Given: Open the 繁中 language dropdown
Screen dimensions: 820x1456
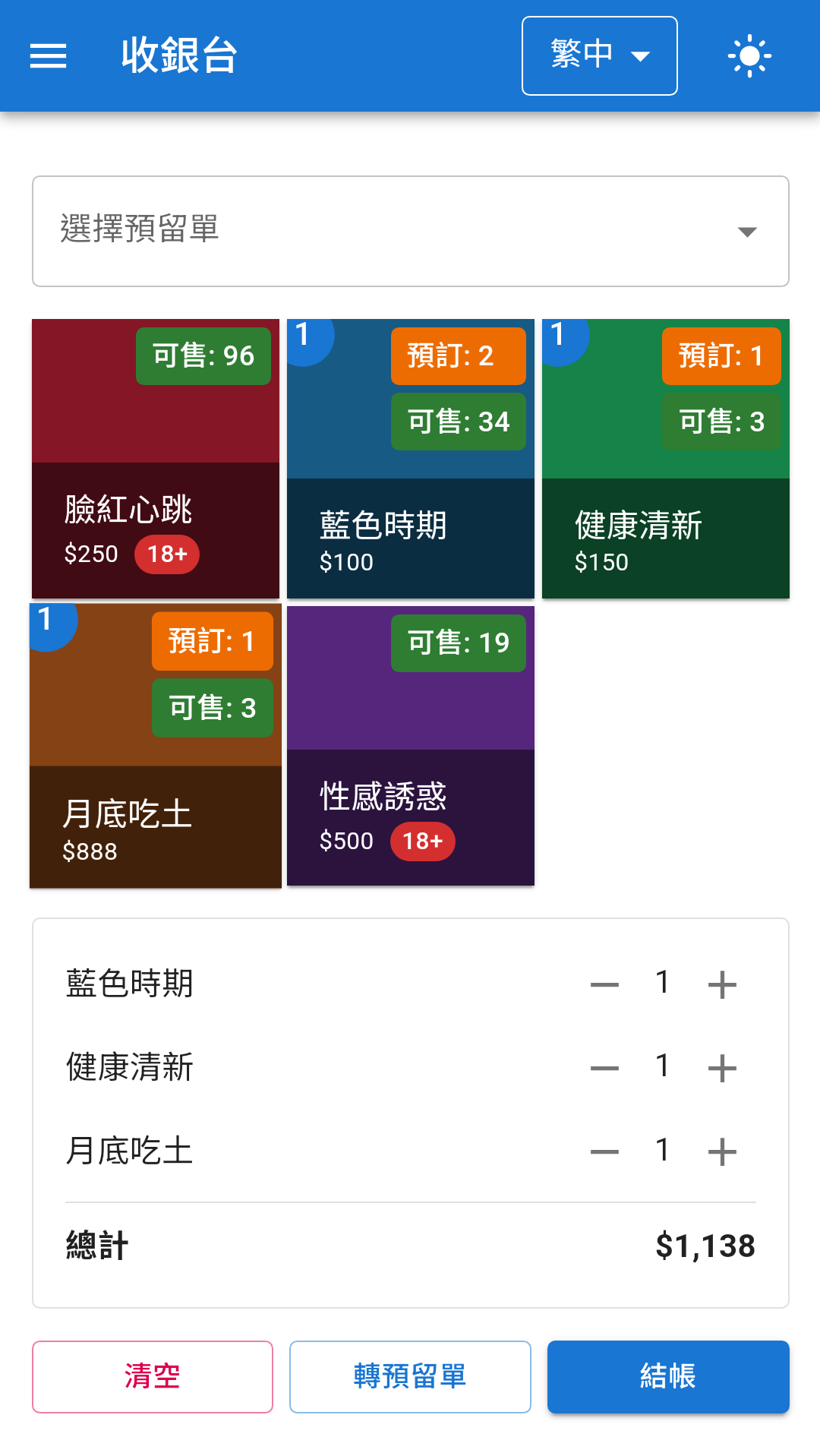Looking at the screenshot, I should coord(599,56).
